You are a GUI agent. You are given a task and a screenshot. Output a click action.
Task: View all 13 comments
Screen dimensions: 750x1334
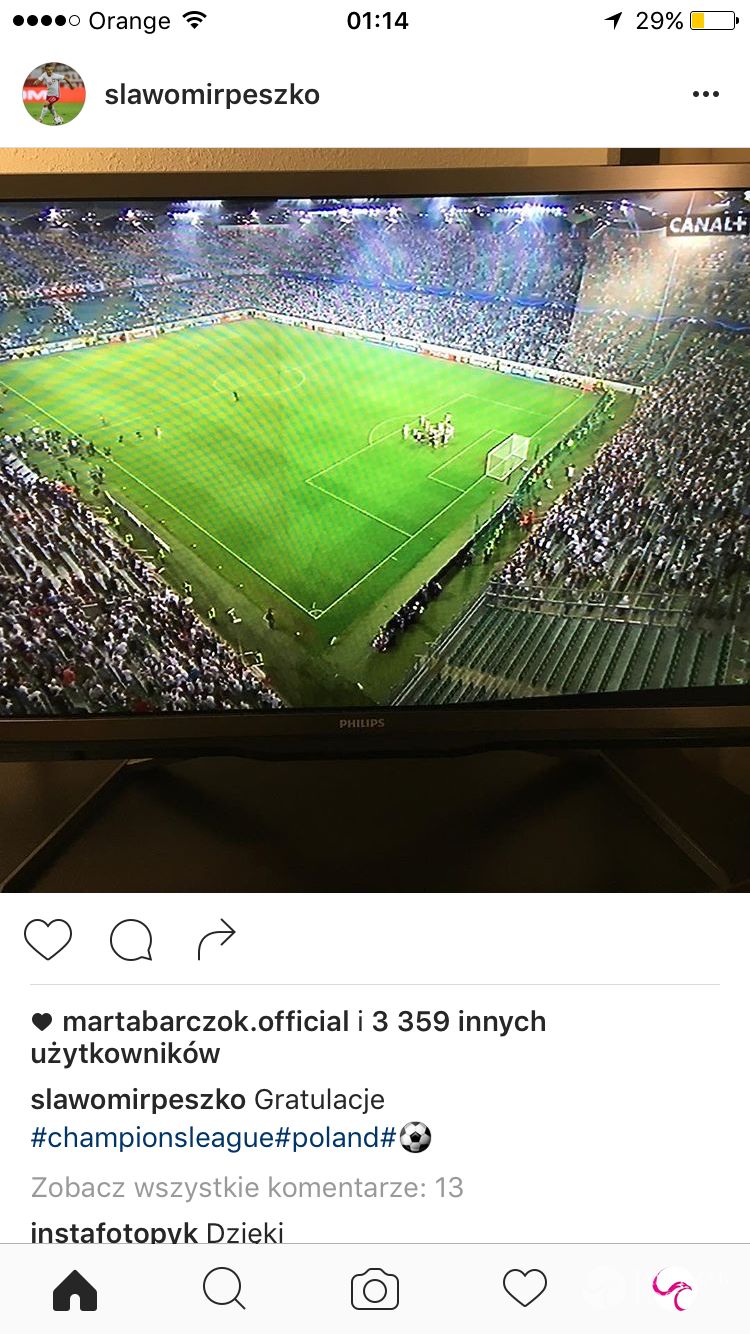247,1188
